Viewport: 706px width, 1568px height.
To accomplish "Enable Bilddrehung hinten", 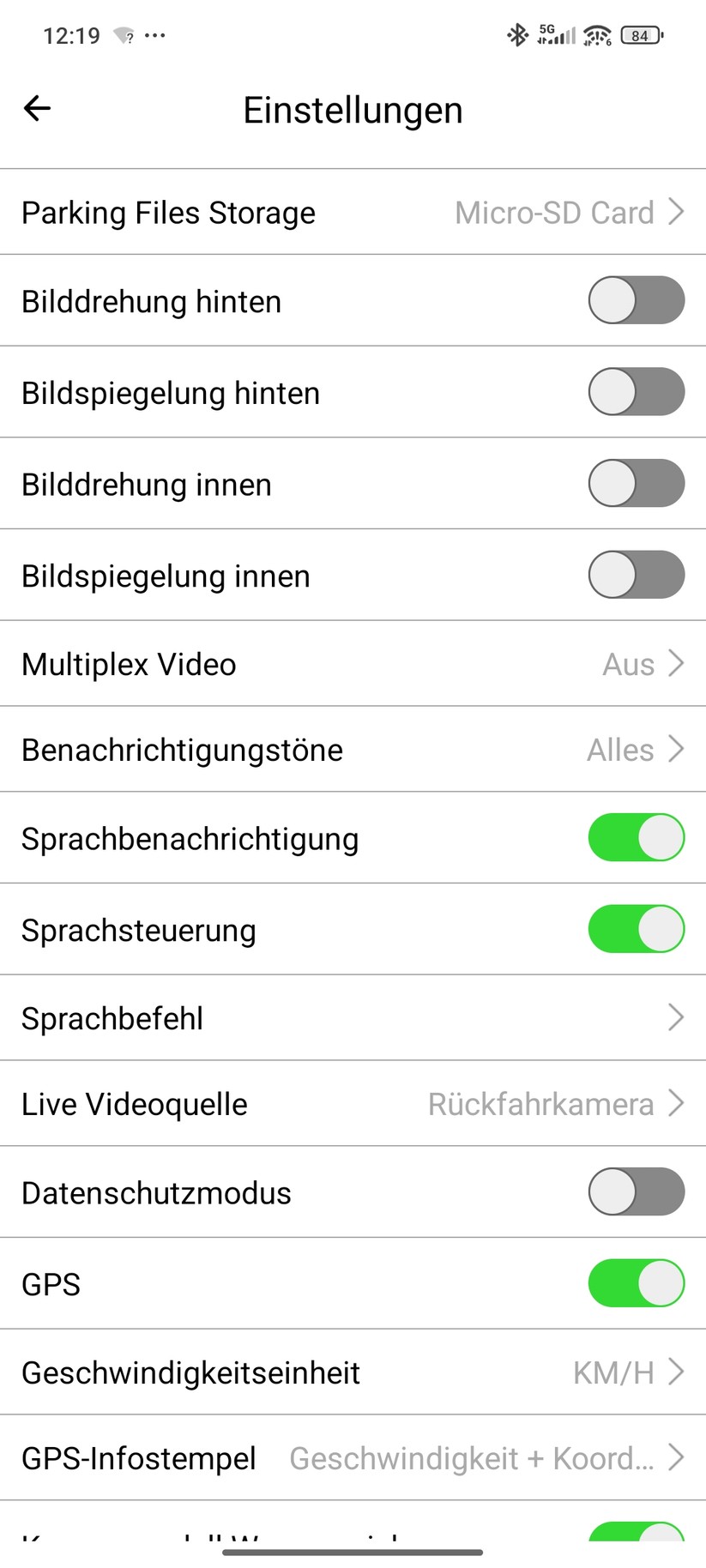I will 636,301.
